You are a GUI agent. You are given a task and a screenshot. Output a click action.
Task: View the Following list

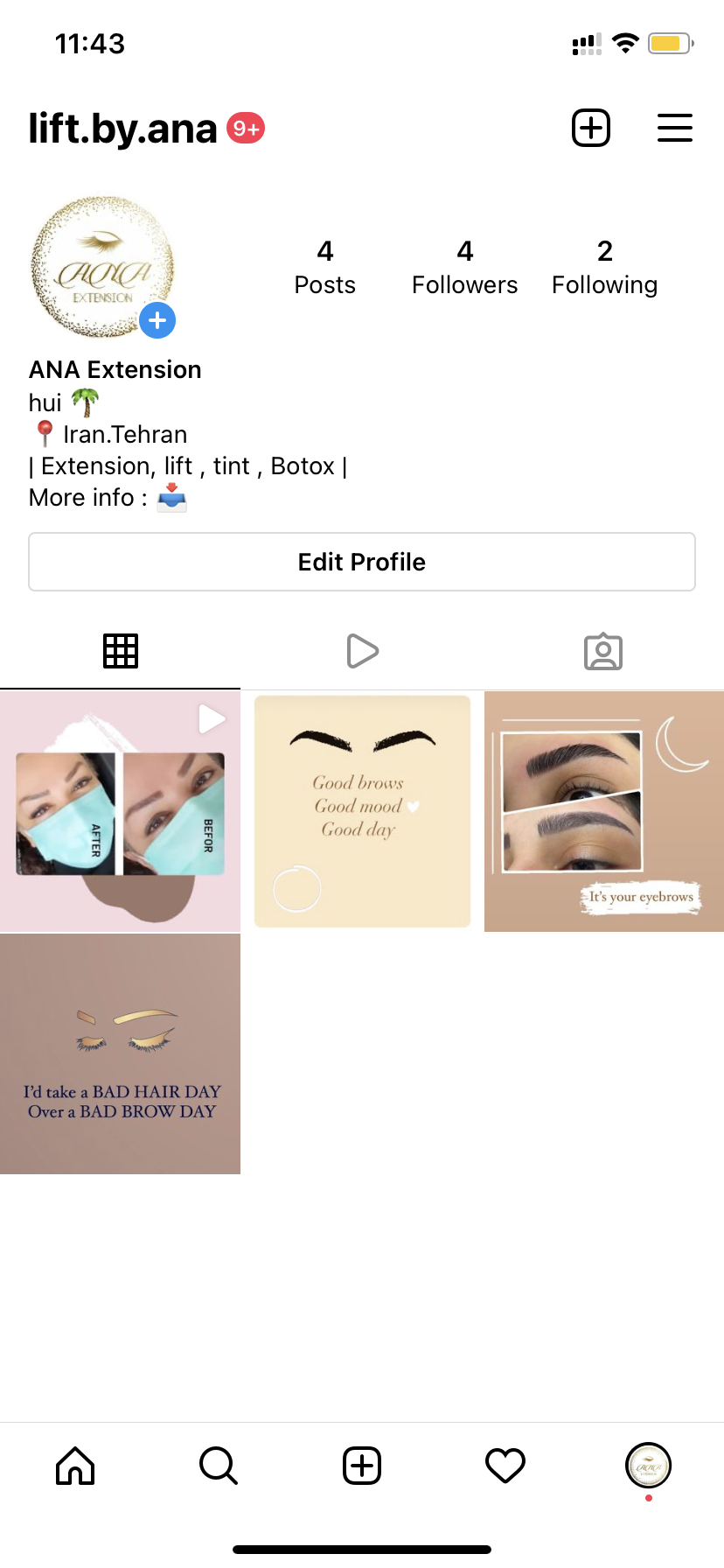click(604, 268)
